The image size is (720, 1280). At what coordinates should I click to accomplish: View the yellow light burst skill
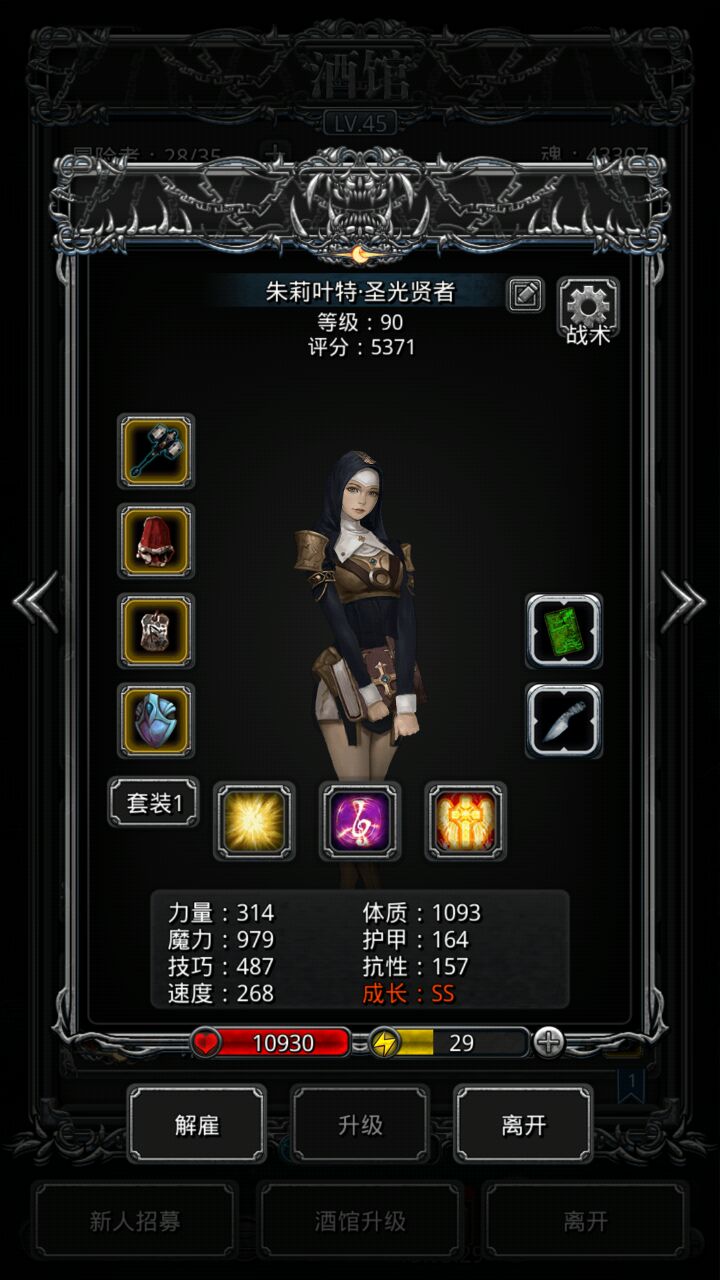point(254,821)
